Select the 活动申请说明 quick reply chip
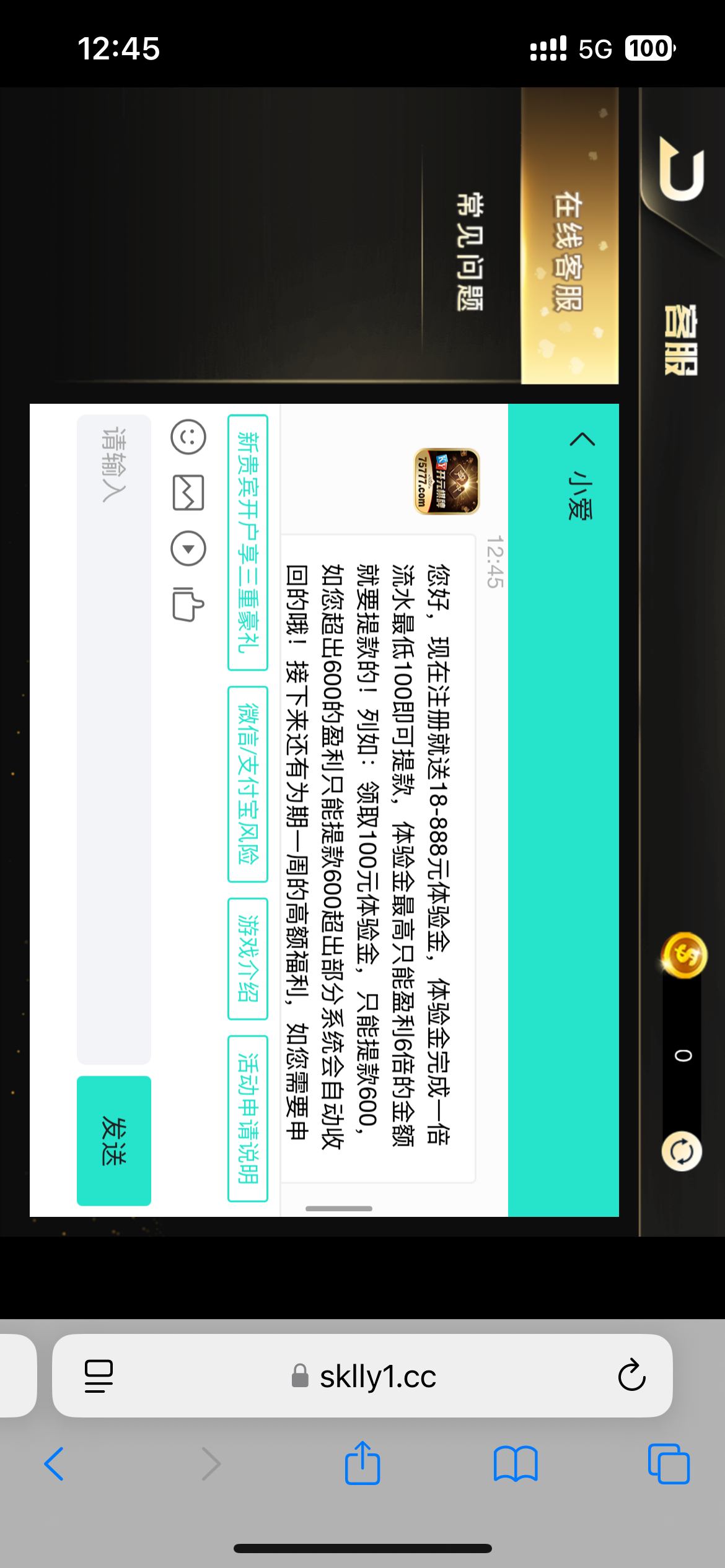The width and height of the screenshot is (725, 1568). 248,1118
